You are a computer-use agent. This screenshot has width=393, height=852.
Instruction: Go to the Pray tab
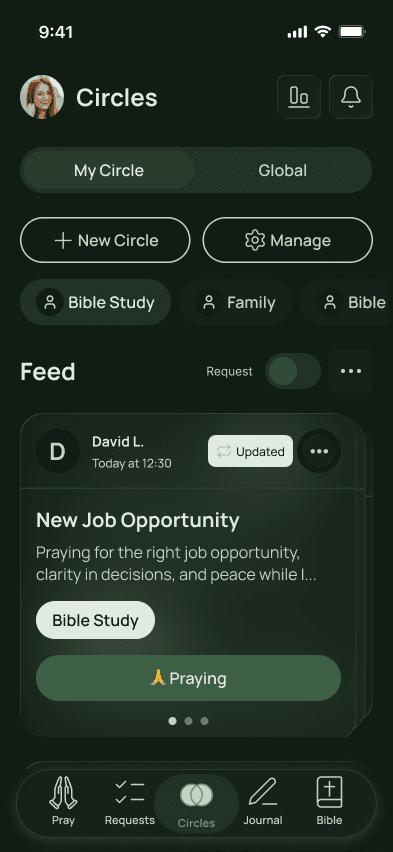point(63,801)
